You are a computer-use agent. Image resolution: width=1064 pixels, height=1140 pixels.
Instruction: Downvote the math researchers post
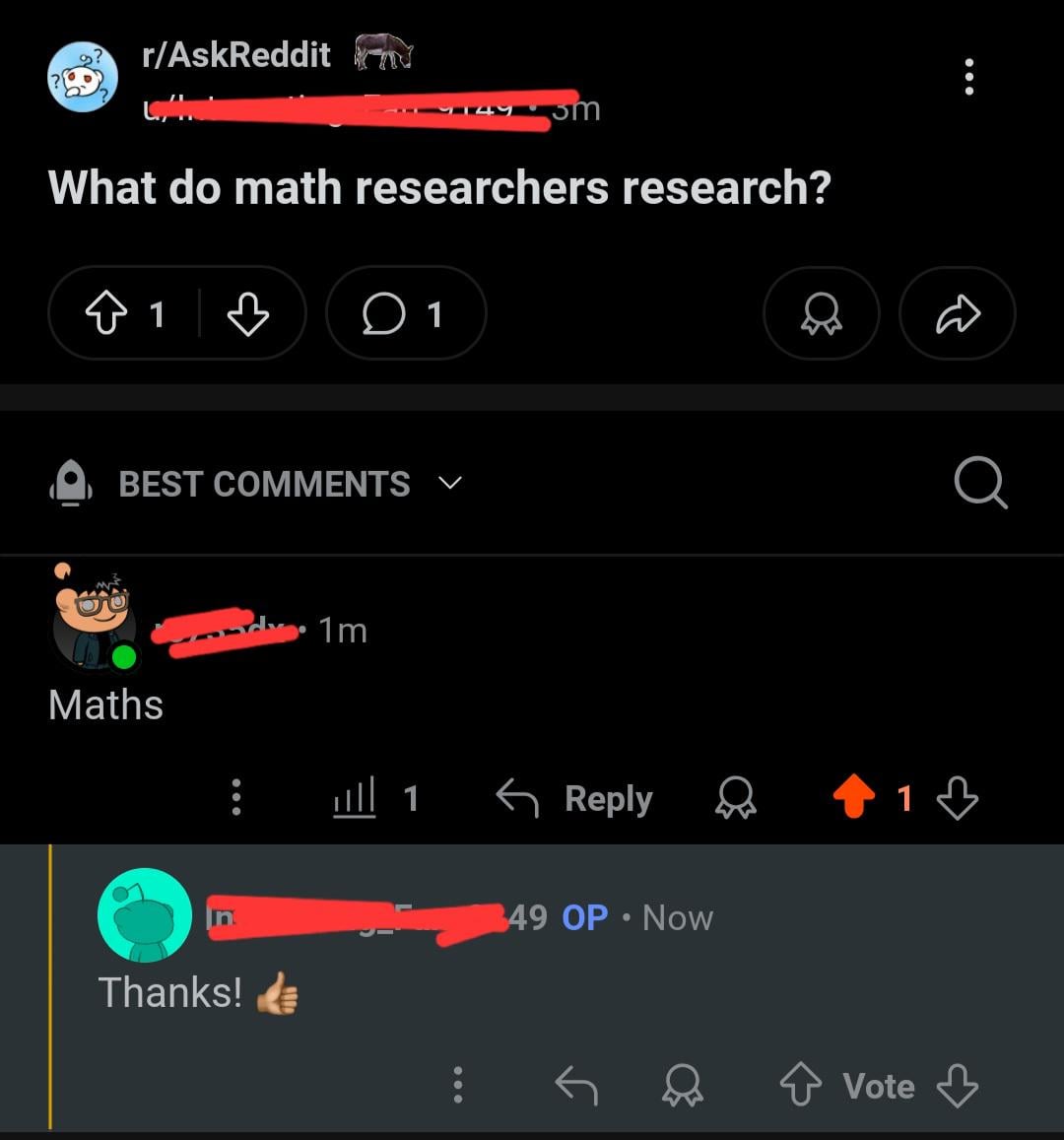248,314
